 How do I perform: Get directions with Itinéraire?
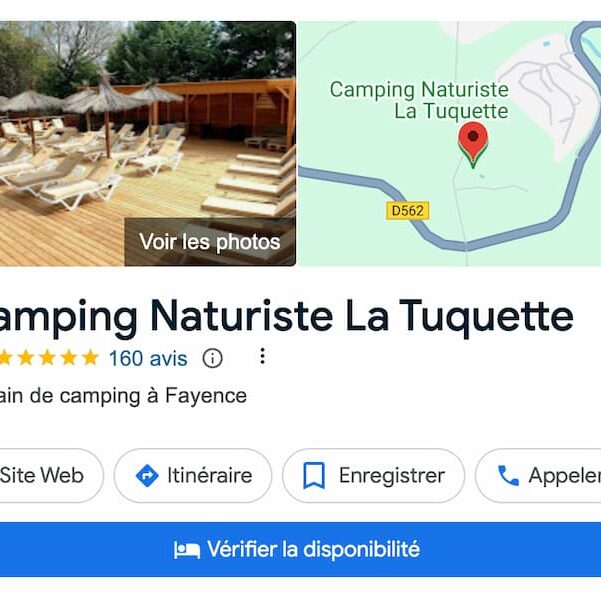(193, 476)
